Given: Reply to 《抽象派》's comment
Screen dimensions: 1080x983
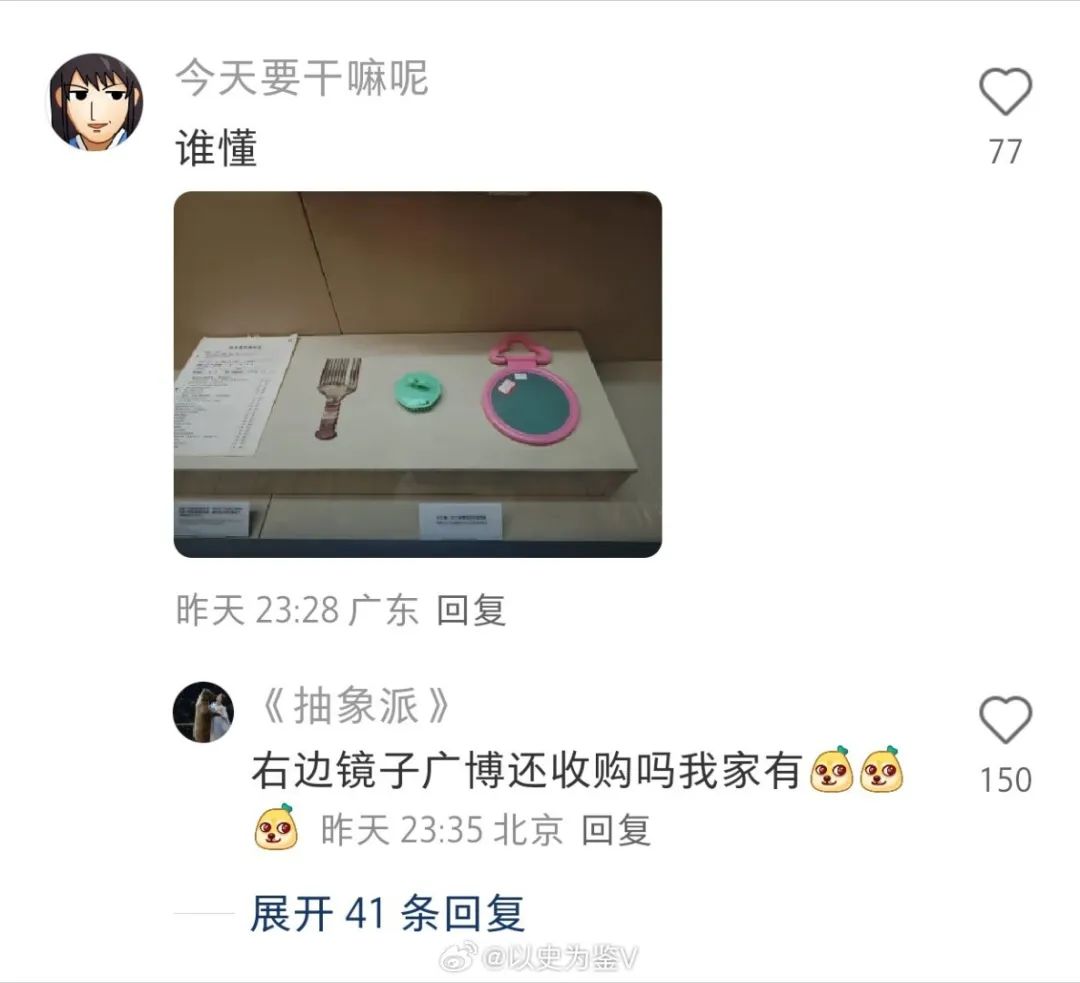Looking at the screenshot, I should tap(616, 830).
